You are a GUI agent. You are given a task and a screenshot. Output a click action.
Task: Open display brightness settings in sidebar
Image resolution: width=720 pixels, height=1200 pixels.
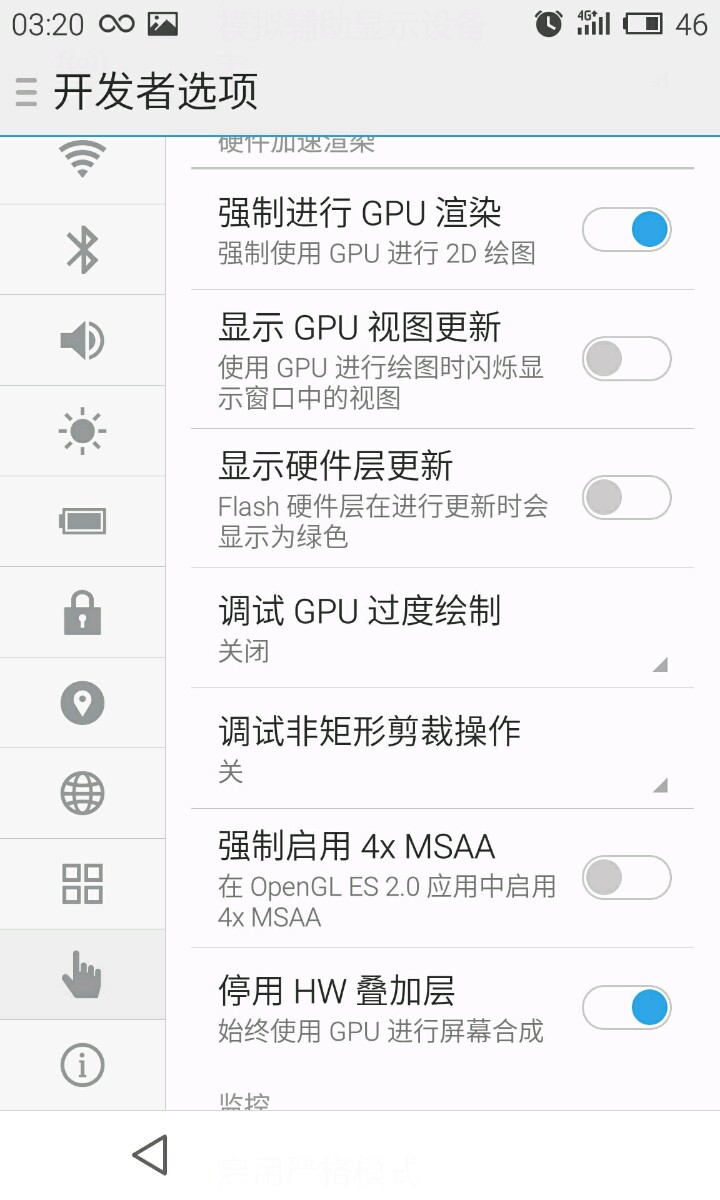(82, 431)
